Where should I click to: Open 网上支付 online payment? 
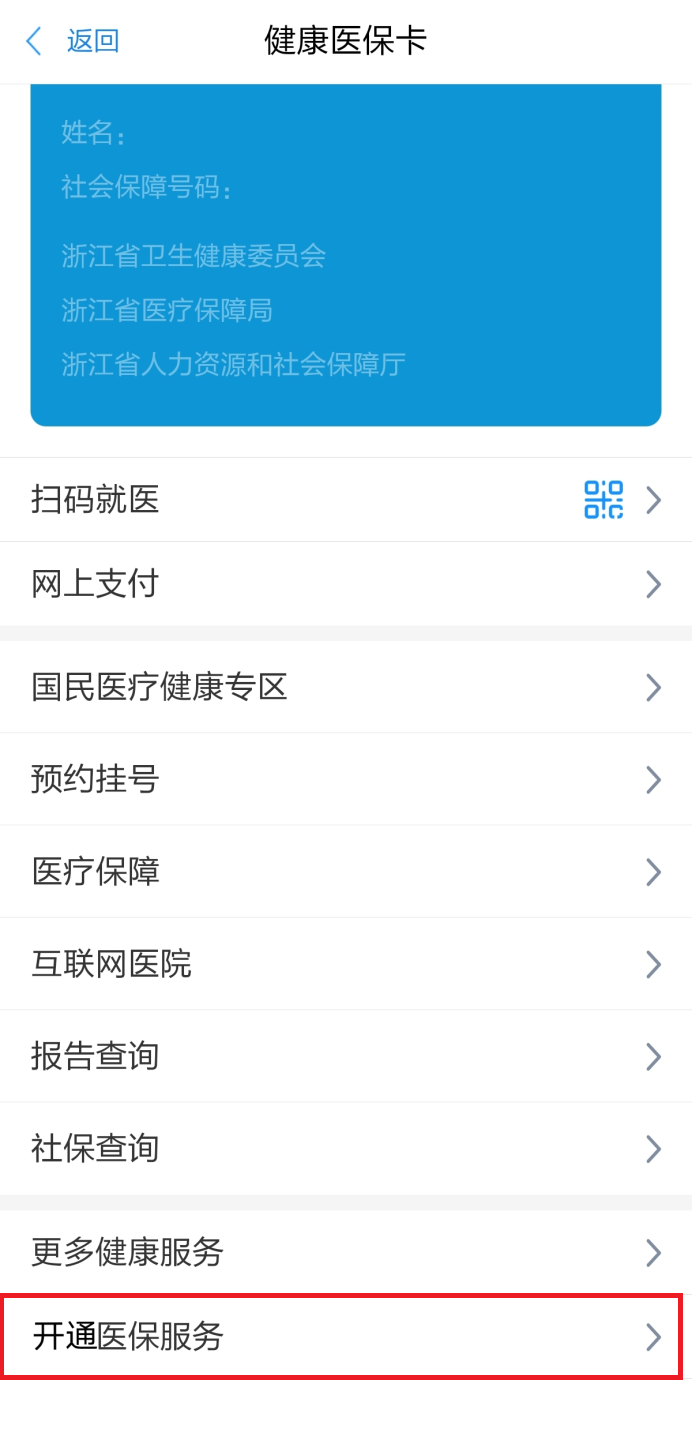click(x=346, y=584)
